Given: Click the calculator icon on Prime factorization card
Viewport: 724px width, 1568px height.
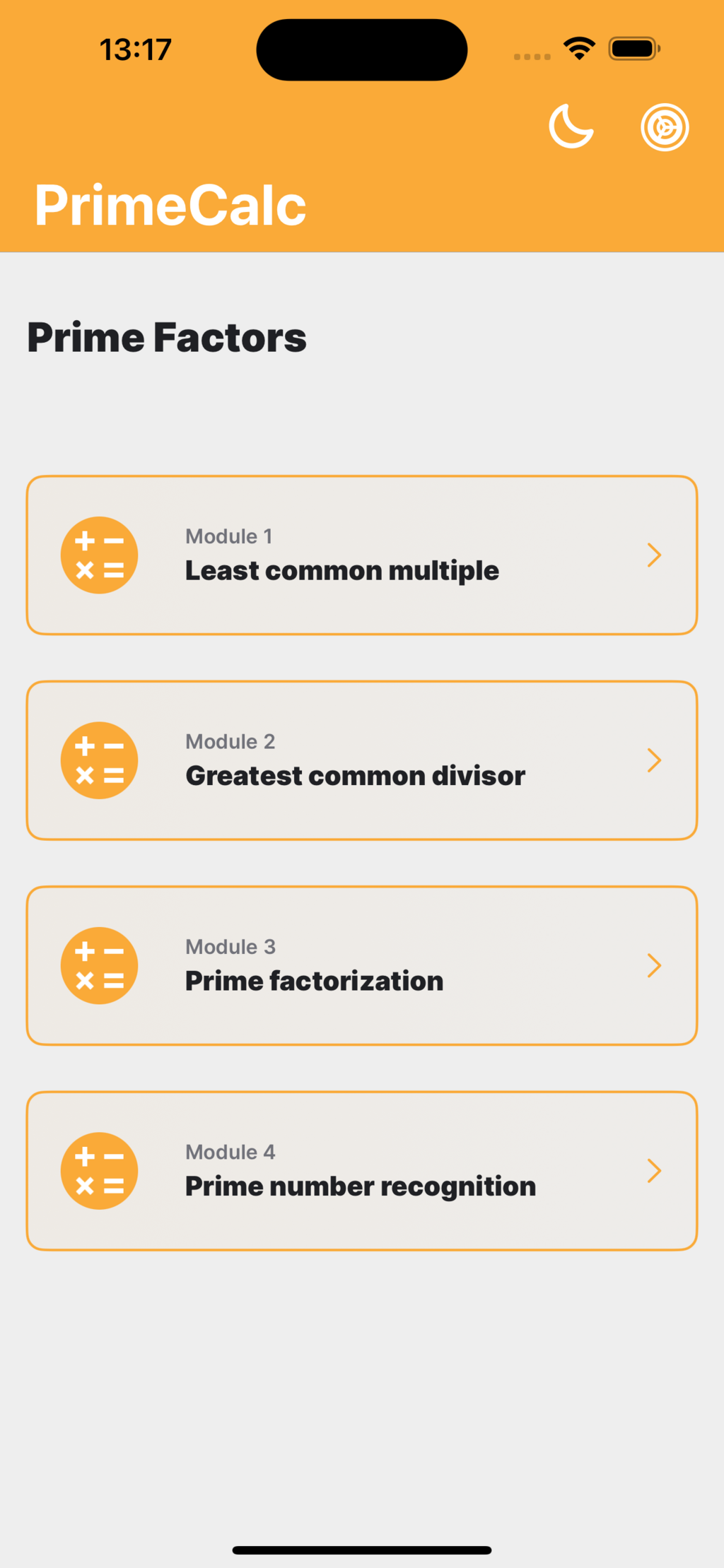Looking at the screenshot, I should coord(99,965).
